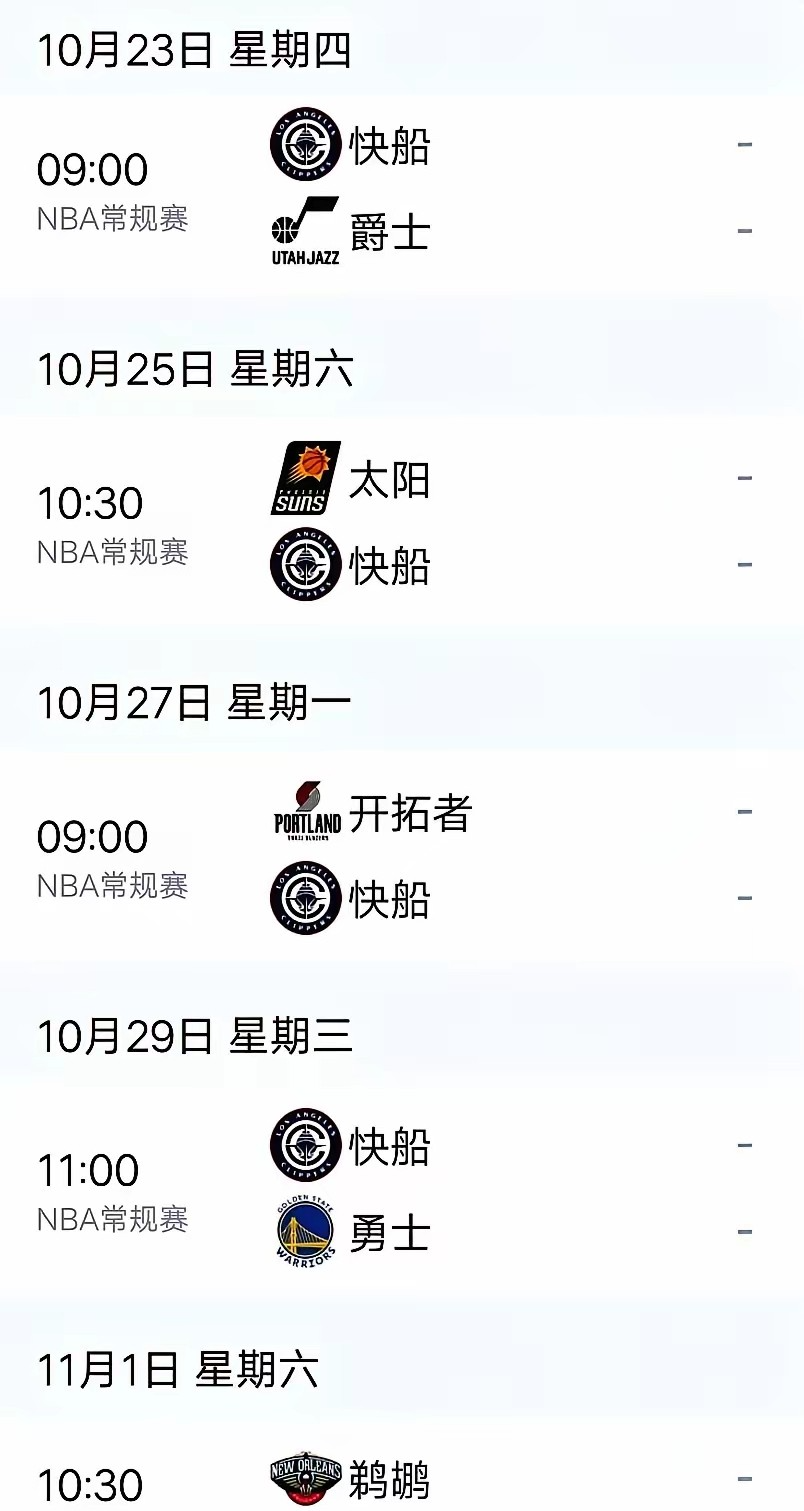Select the 快船 vs 勇士 game on 10月29日

(x=402, y=1190)
